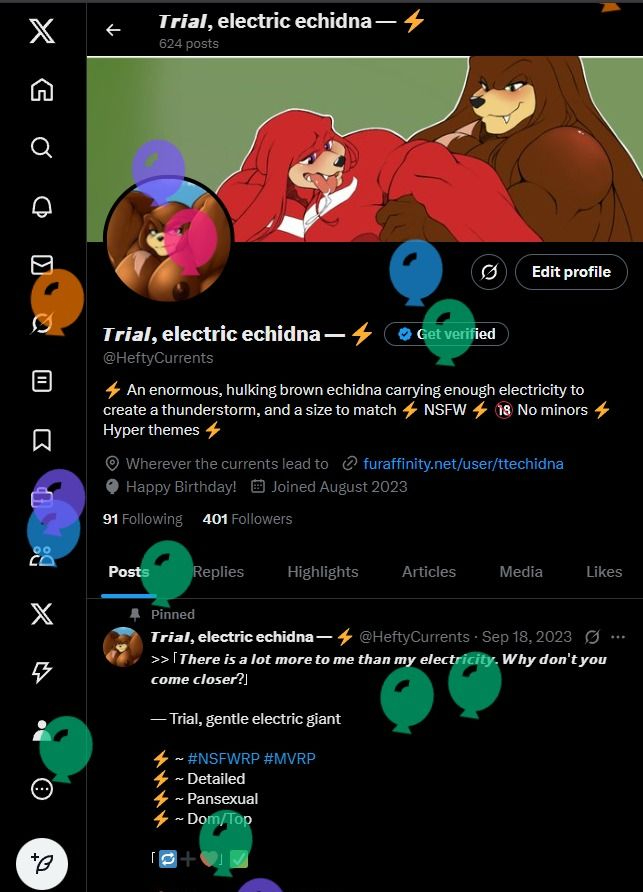Switch to the Highlights tab
The width and height of the screenshot is (643, 892).
(x=322, y=572)
